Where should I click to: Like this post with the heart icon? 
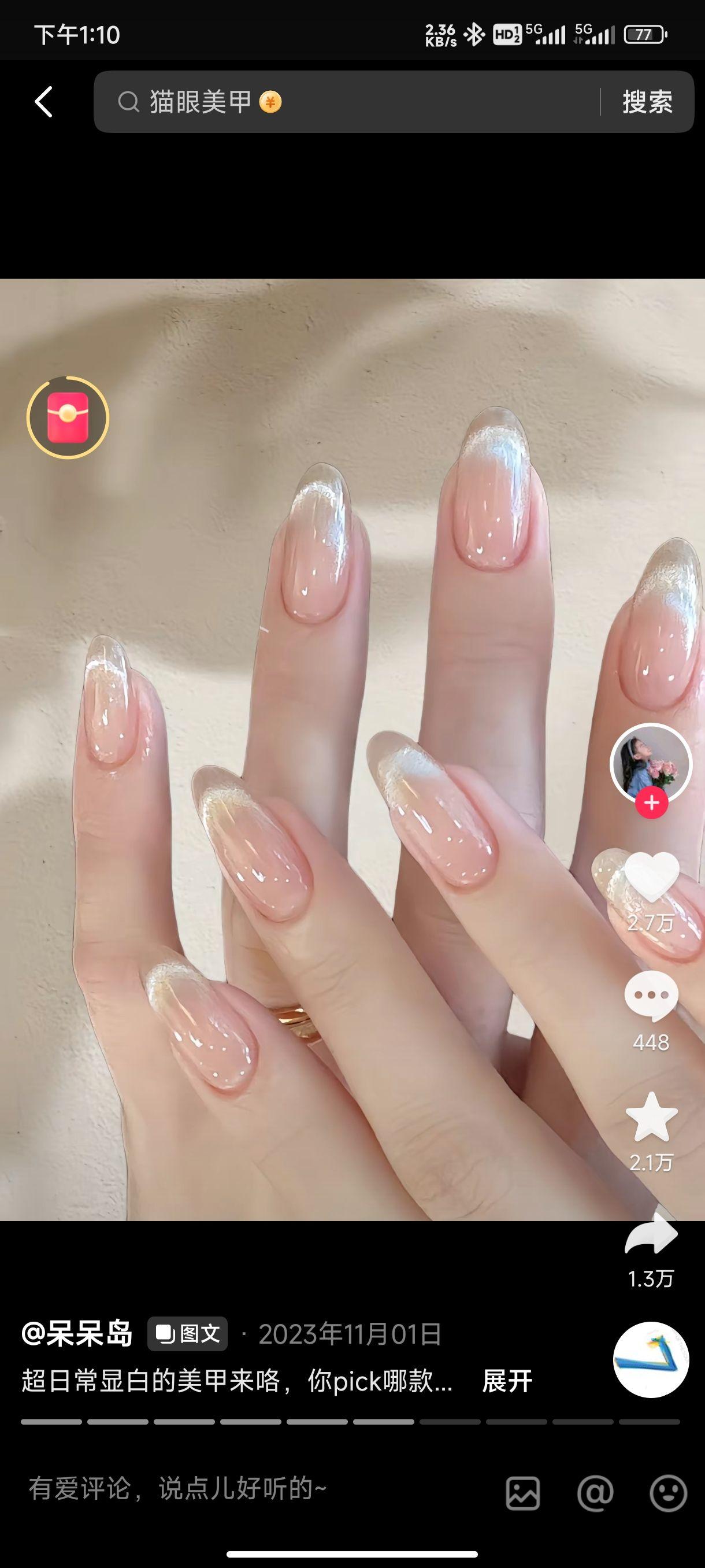click(x=651, y=877)
